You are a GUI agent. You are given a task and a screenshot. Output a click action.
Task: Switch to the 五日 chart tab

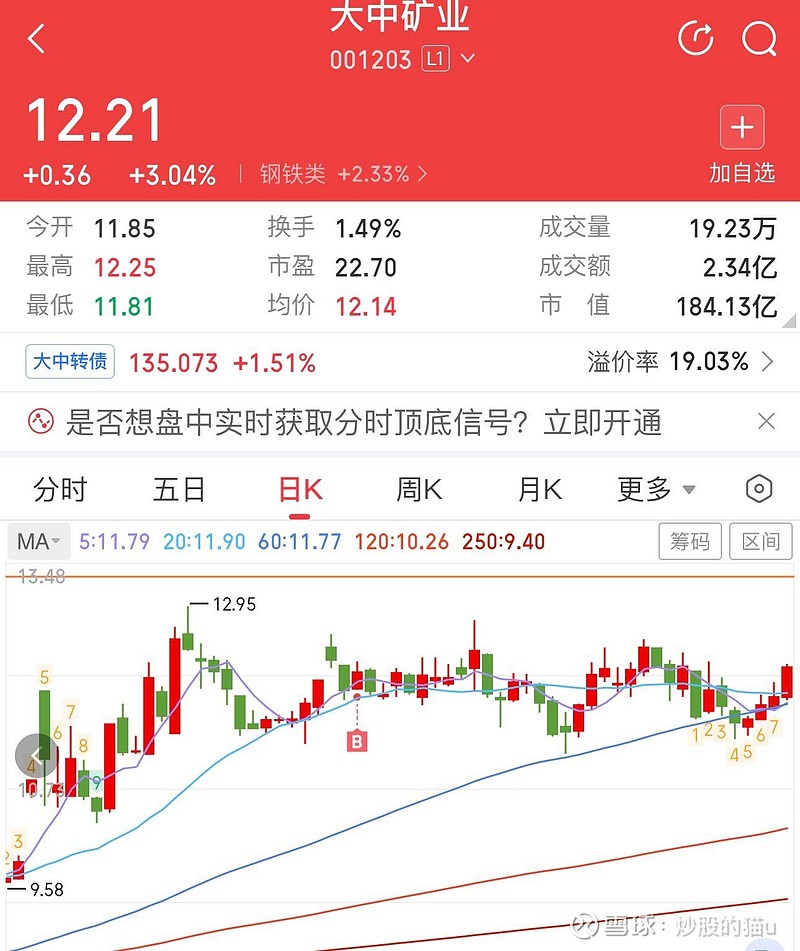179,490
